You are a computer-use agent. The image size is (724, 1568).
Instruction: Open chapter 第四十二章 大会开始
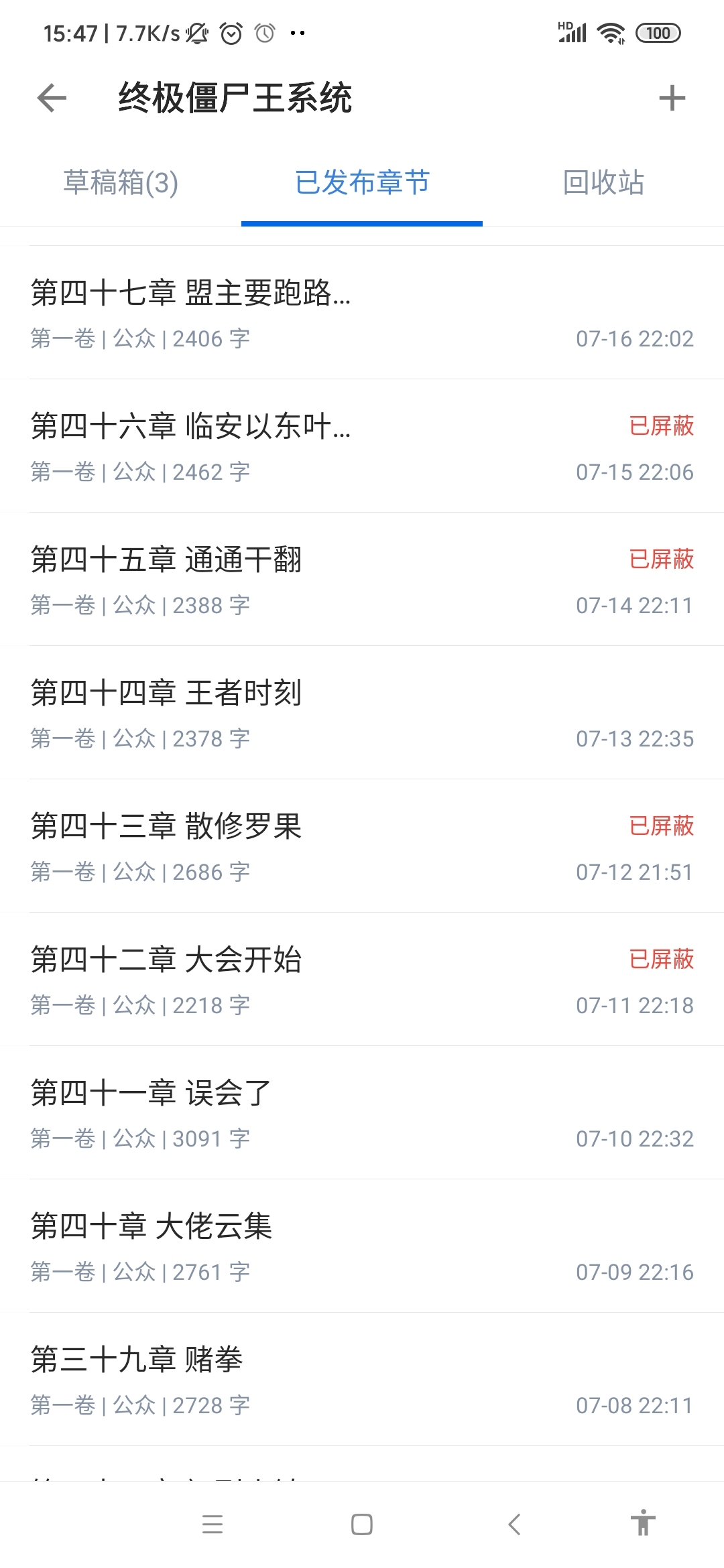362,980
